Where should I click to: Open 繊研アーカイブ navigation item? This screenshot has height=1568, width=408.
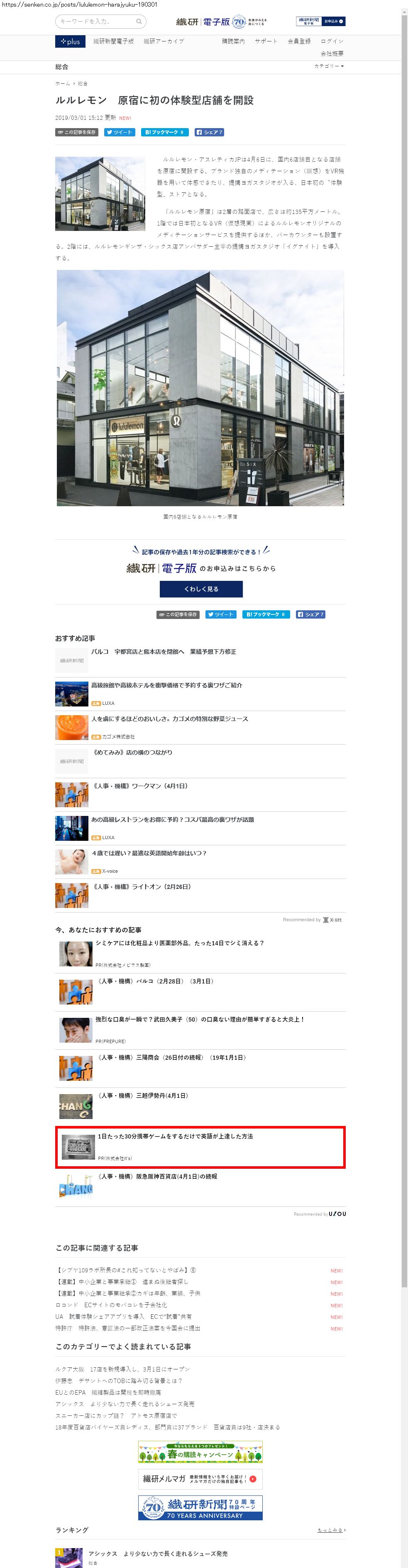point(163,41)
